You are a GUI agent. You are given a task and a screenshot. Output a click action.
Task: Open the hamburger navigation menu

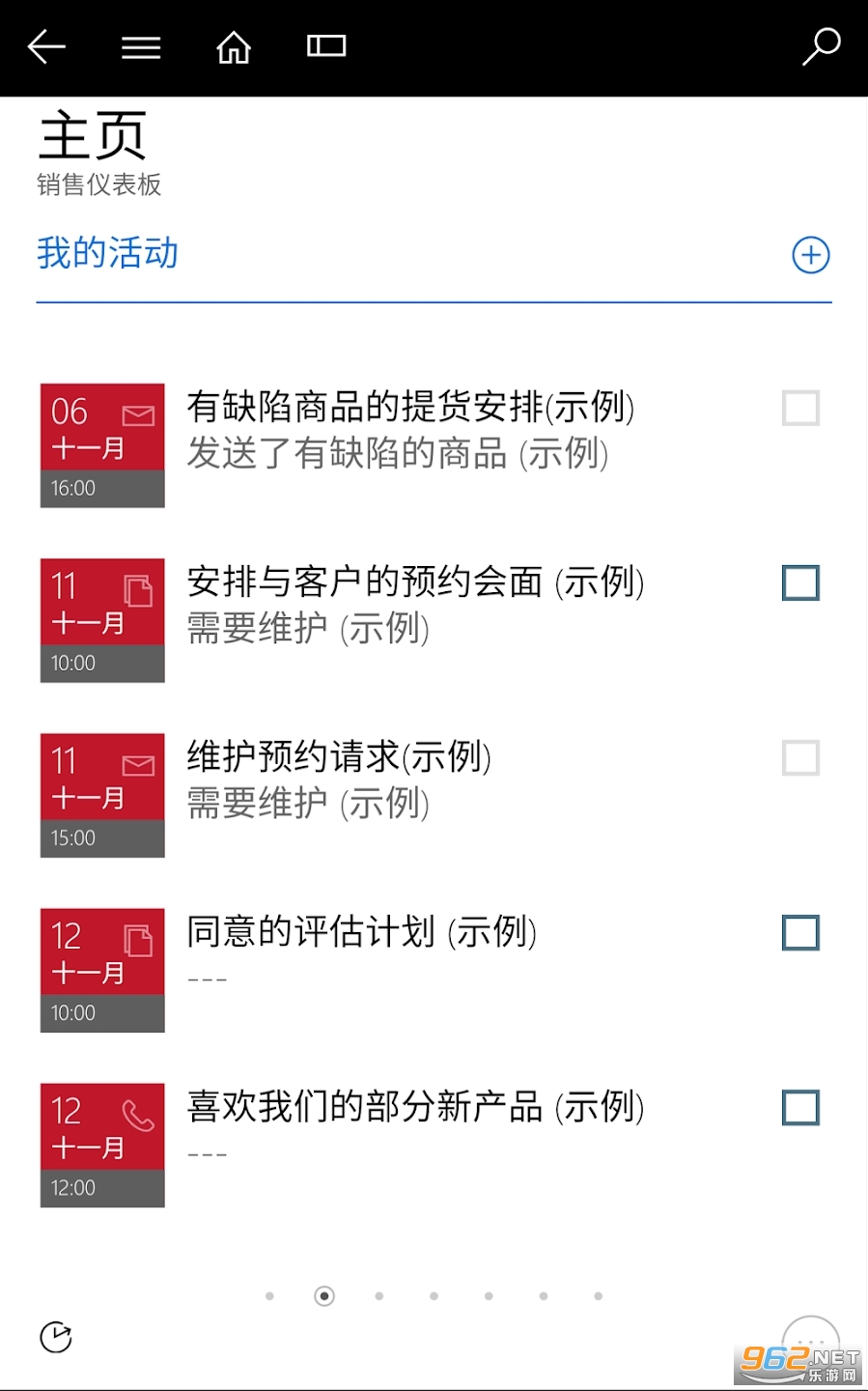click(141, 46)
